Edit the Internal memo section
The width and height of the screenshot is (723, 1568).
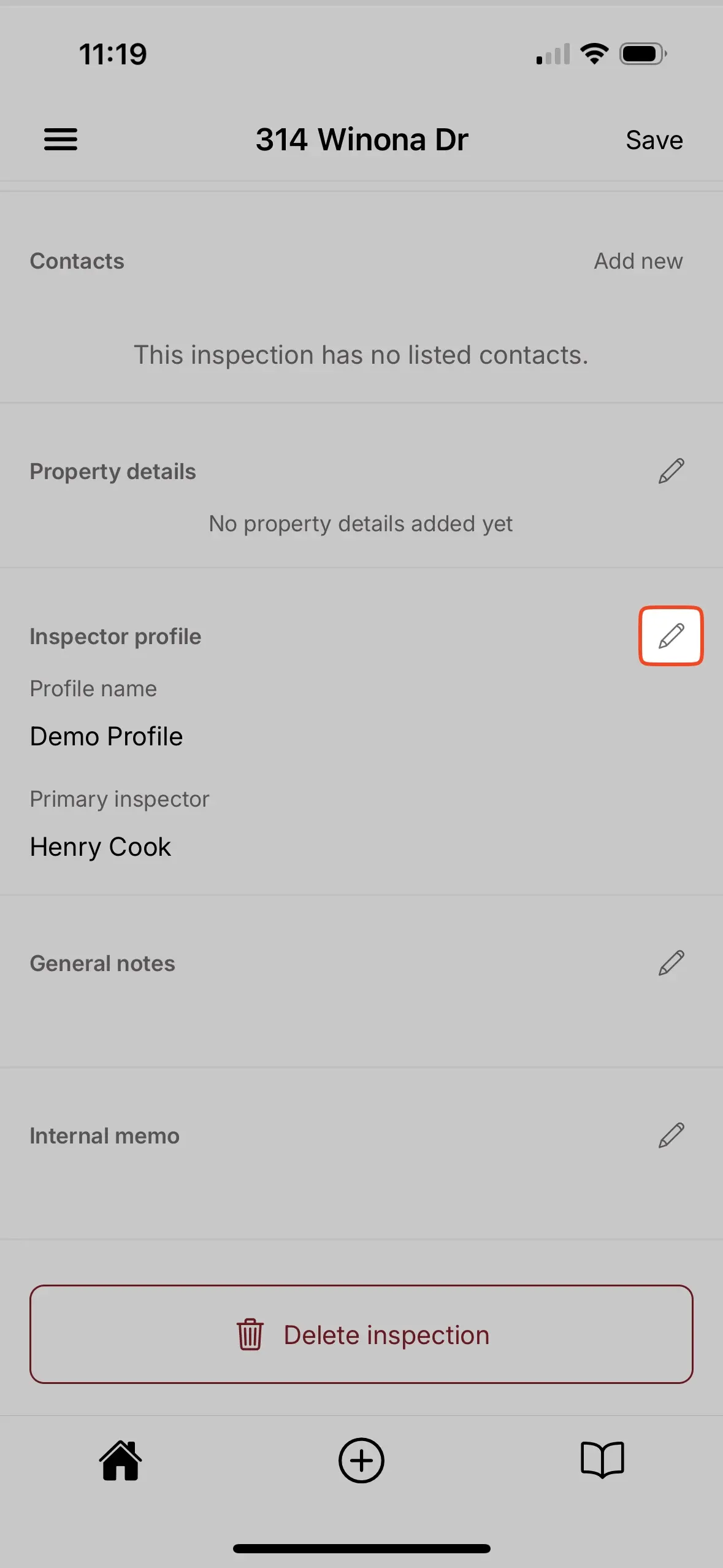[671, 1134]
